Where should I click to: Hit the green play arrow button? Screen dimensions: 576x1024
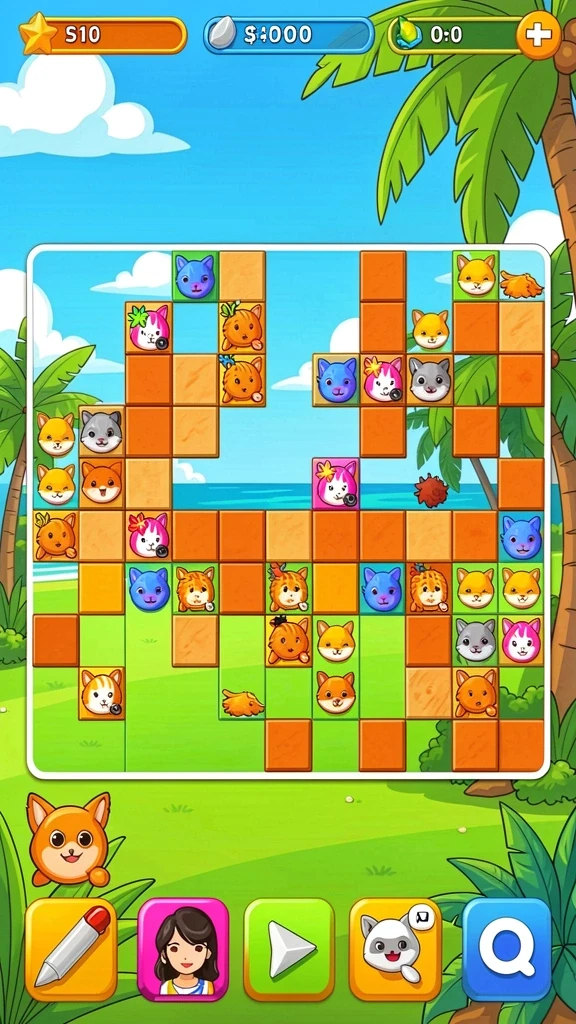click(289, 950)
